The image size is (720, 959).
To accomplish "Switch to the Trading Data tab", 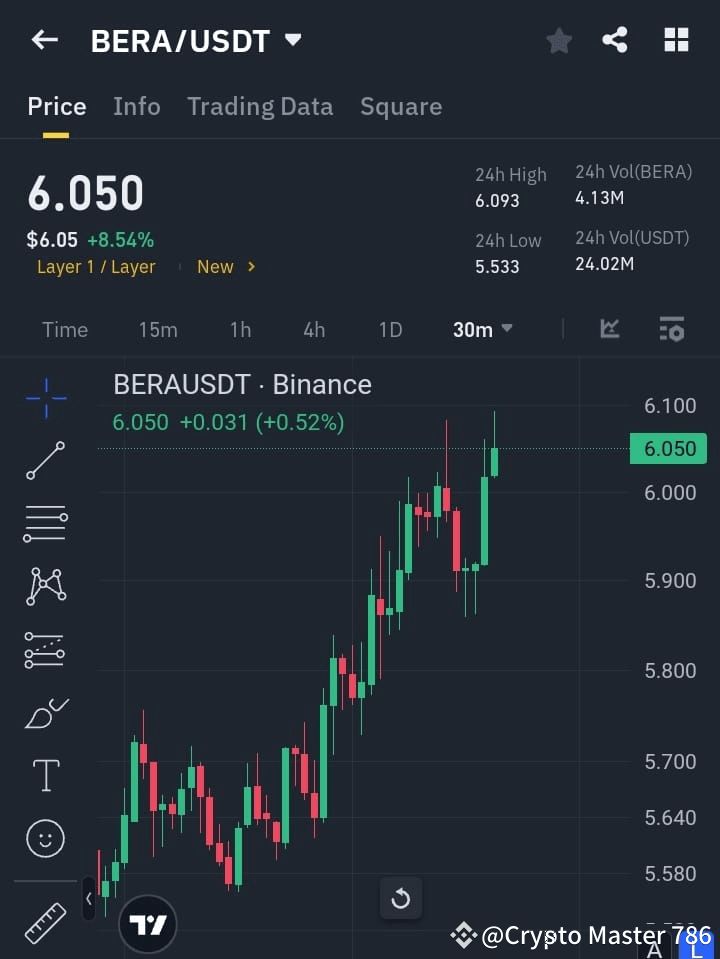I will coord(260,106).
